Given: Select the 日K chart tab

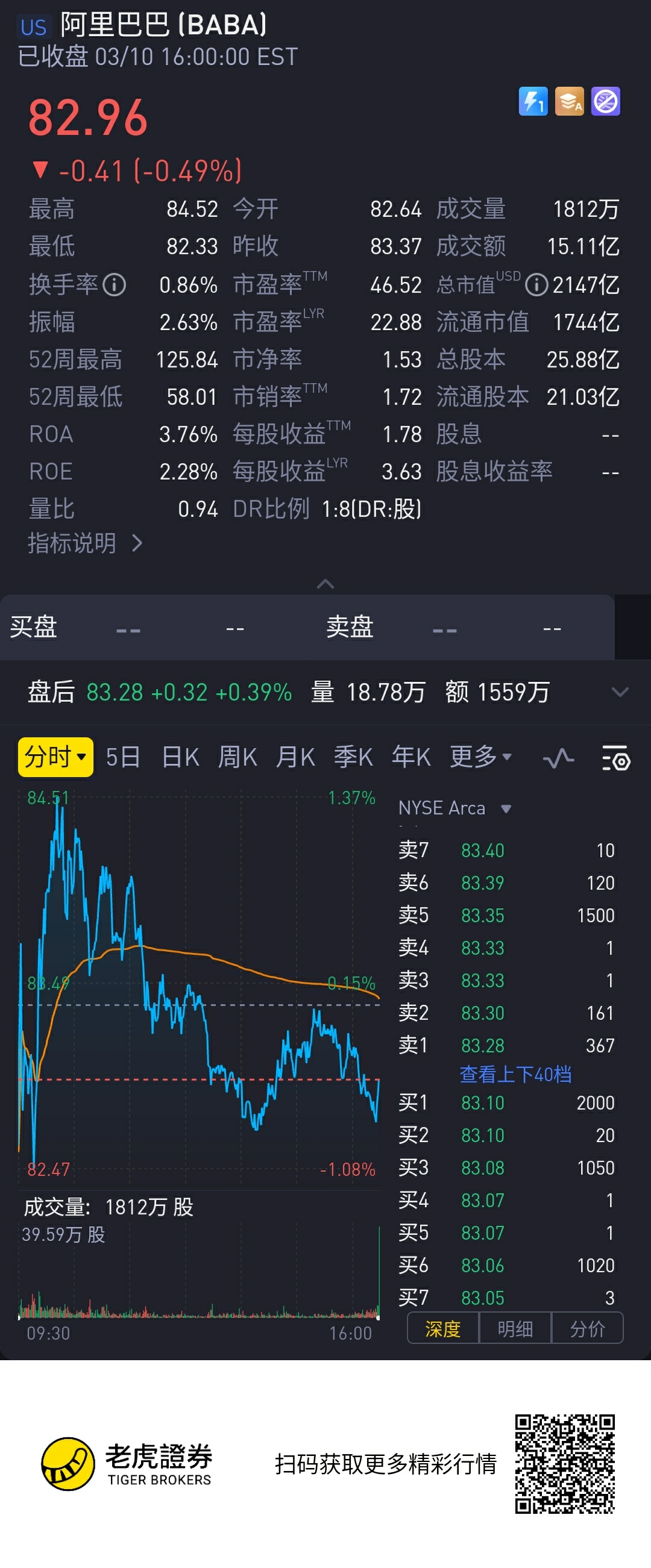Looking at the screenshot, I should pyautogui.click(x=180, y=757).
